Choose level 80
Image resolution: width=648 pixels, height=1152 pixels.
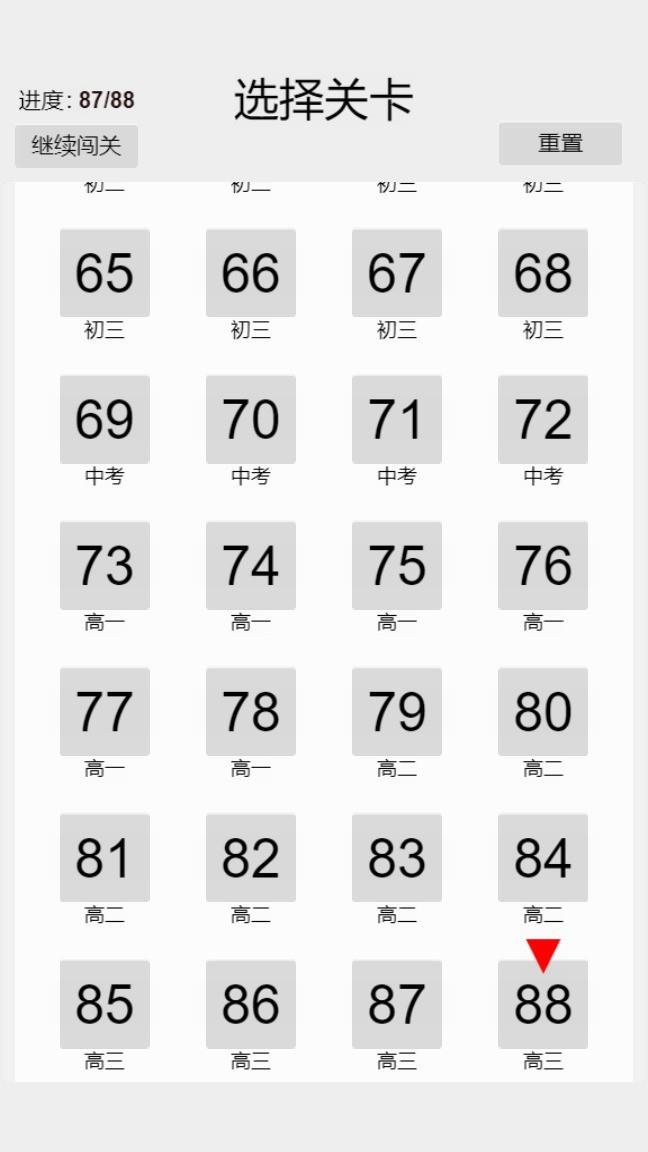tap(543, 711)
